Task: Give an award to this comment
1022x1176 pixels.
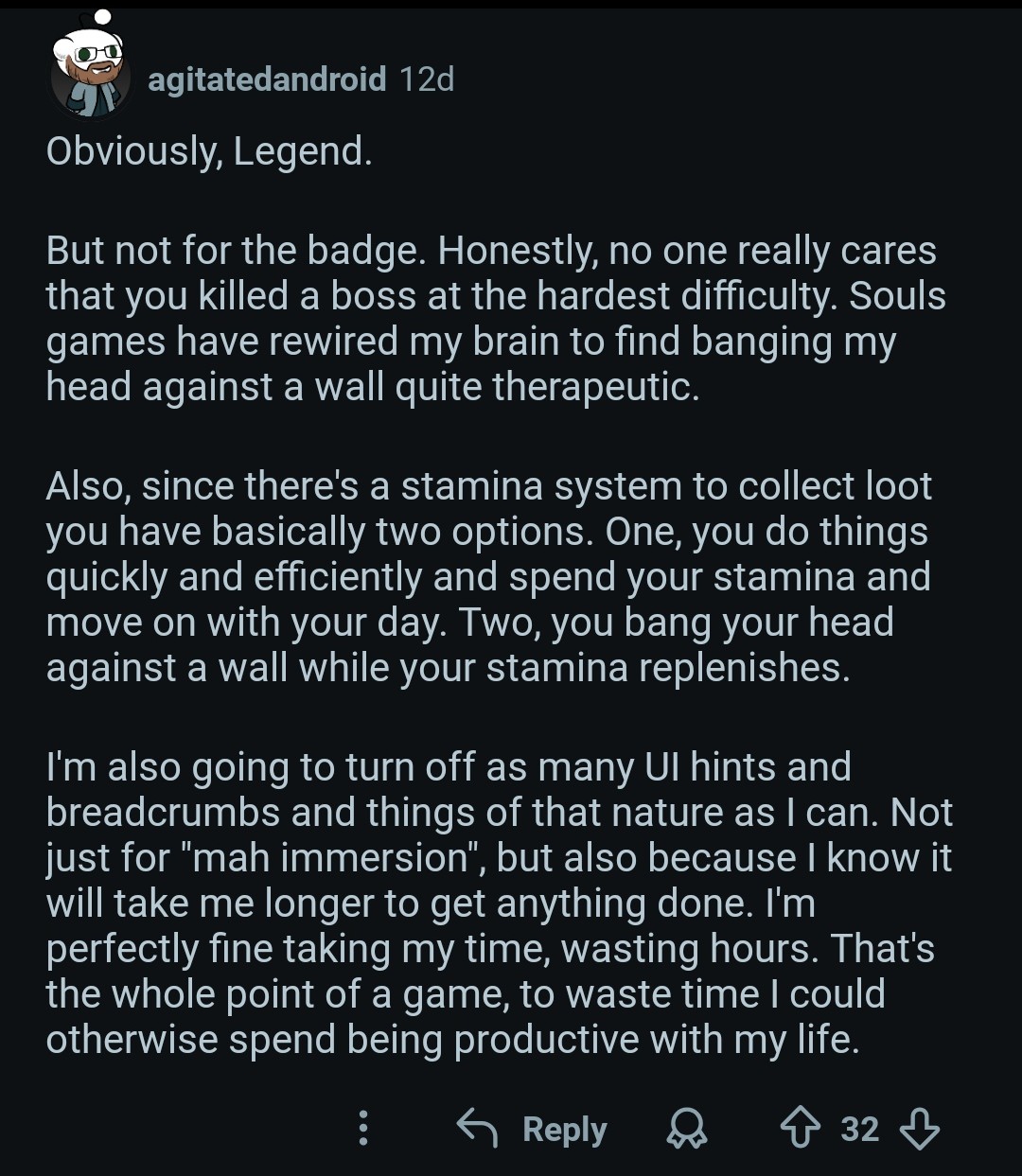Action: [x=688, y=1129]
